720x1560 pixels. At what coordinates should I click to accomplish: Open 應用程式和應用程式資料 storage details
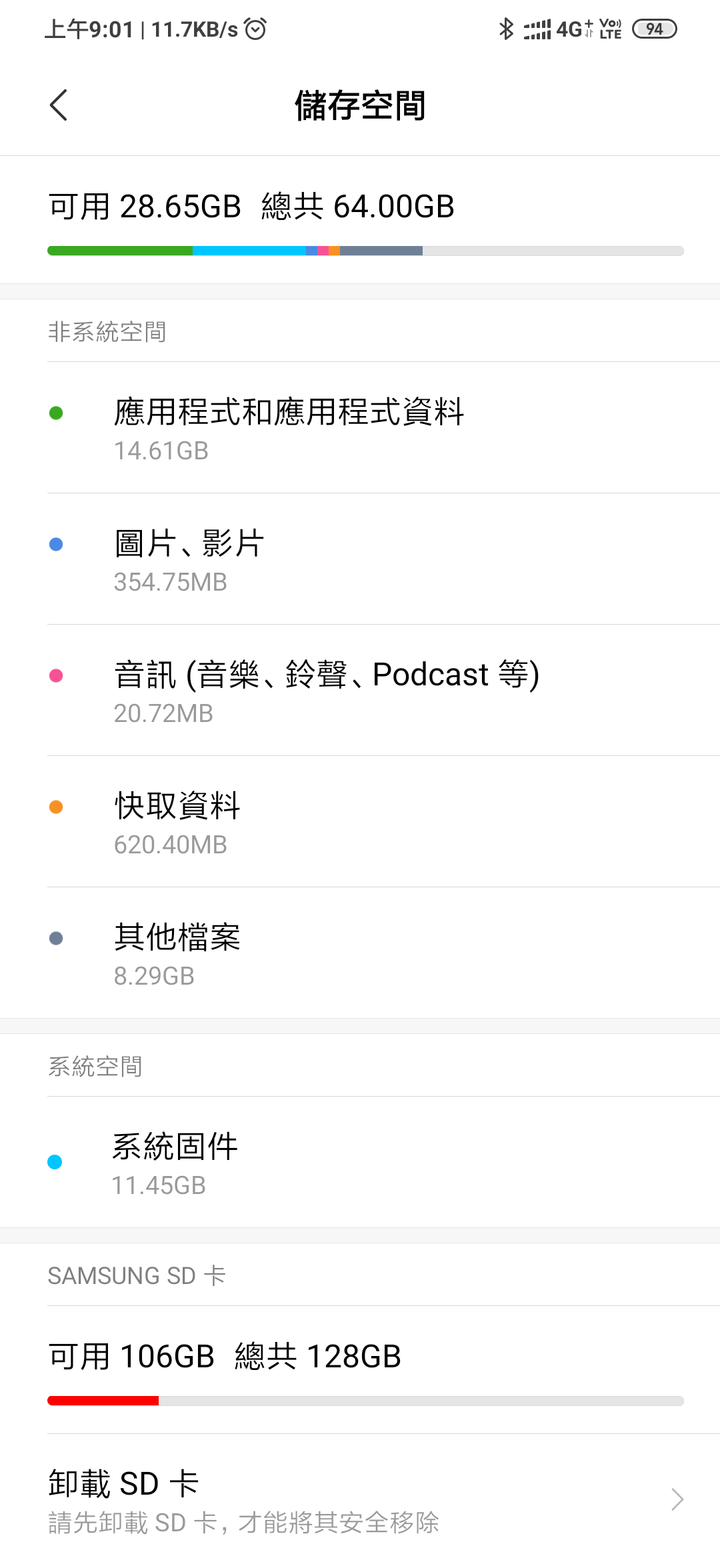pos(360,428)
